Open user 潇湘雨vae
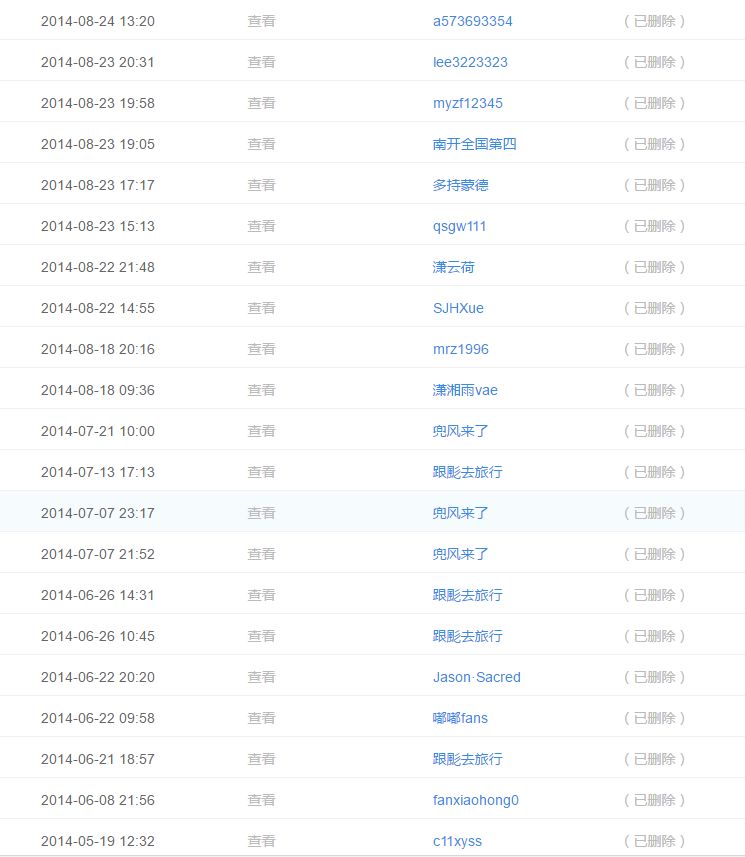Screen dimensions: 745x857 tap(465, 390)
